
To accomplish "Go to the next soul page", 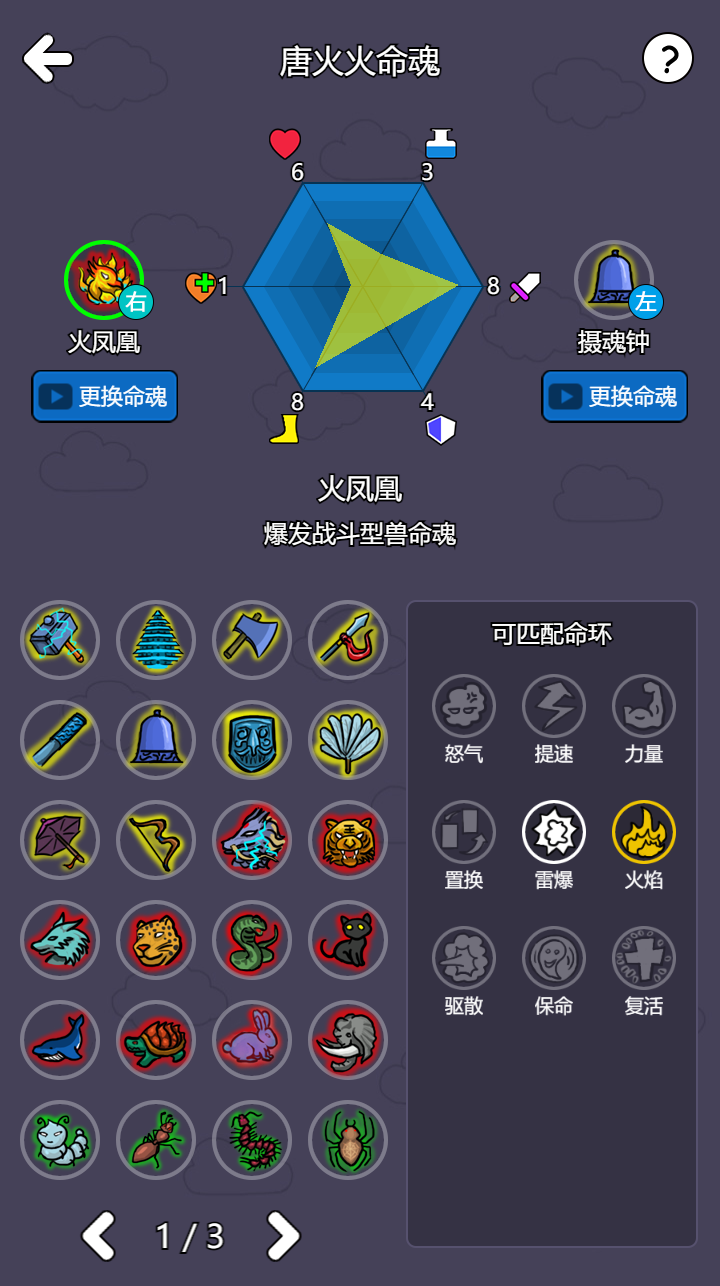I will point(283,1236).
